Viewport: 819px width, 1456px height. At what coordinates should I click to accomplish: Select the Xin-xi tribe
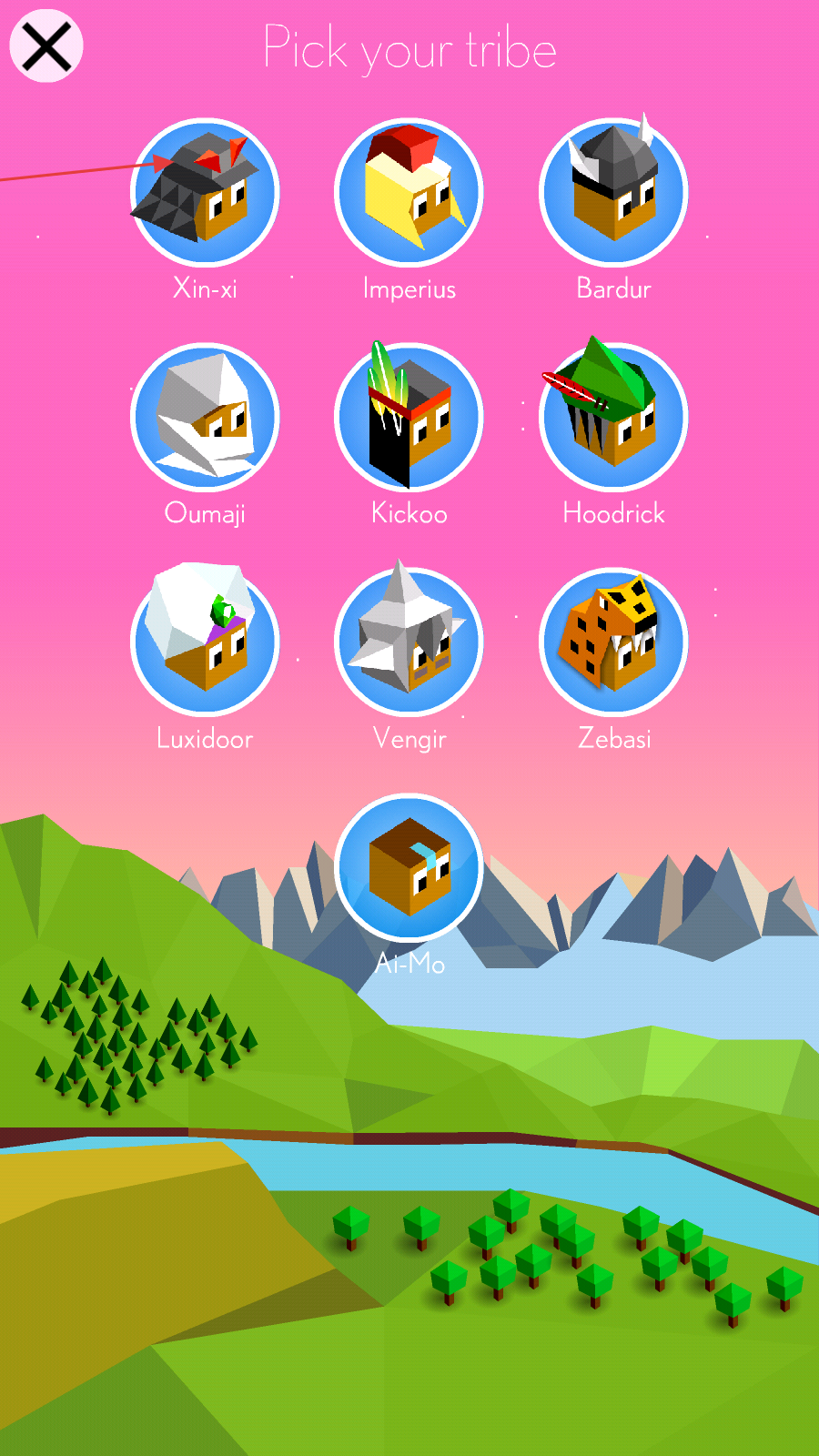pyautogui.click(x=205, y=193)
